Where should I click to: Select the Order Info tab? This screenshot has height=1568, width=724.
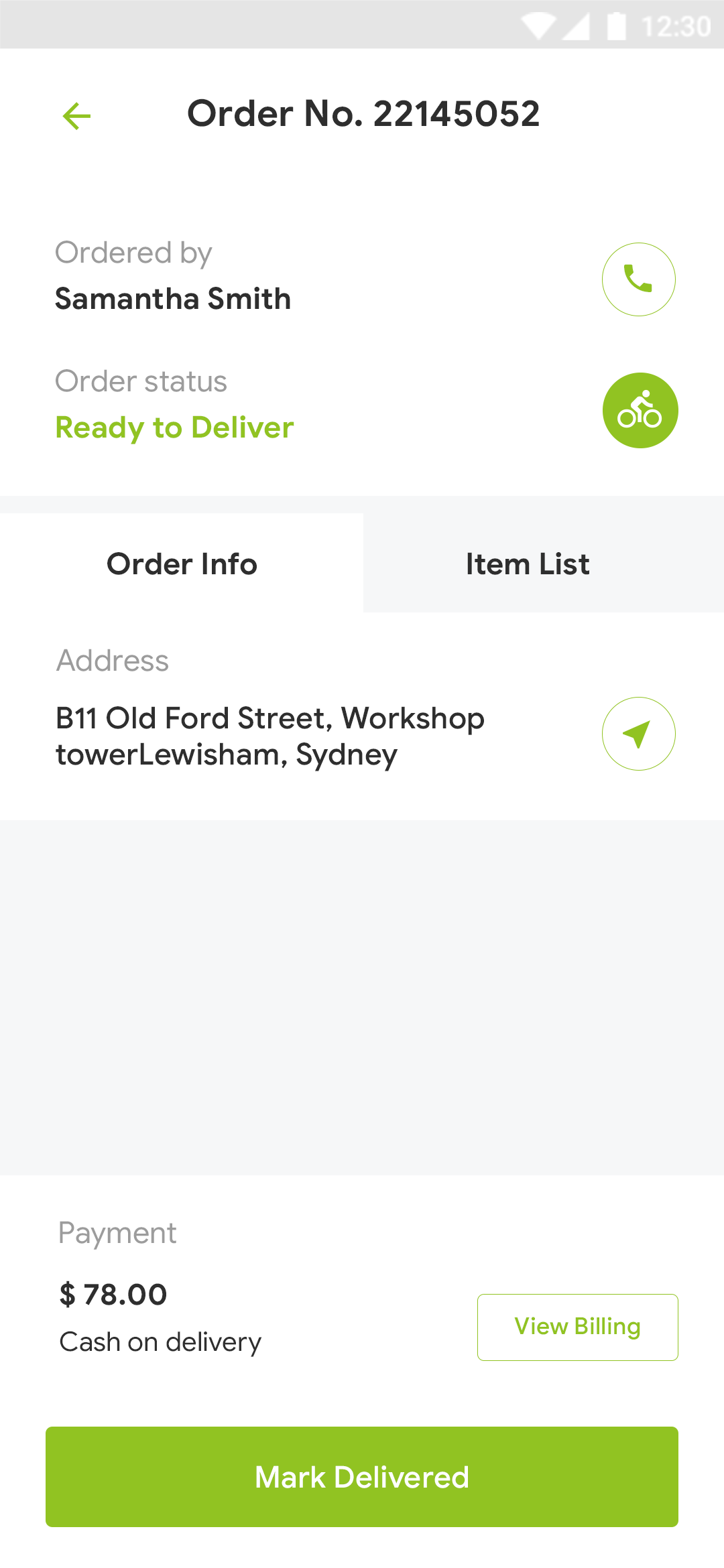click(x=181, y=563)
